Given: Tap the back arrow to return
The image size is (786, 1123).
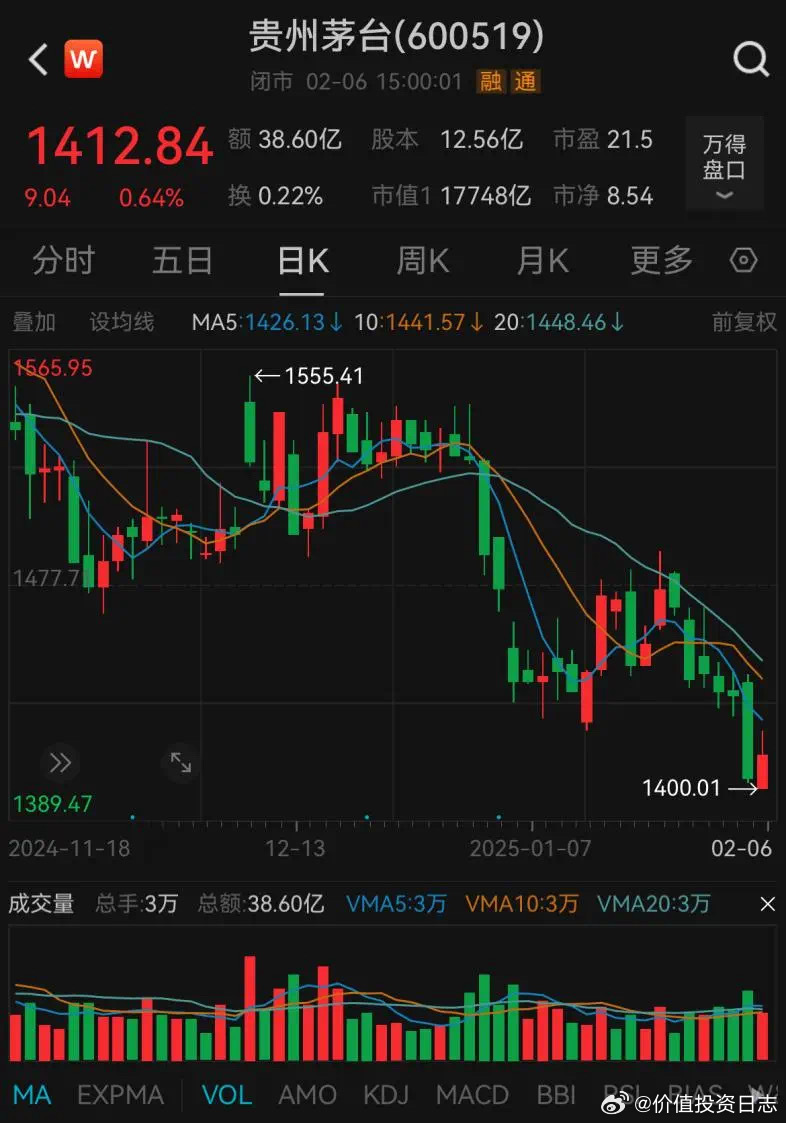Looking at the screenshot, I should tap(37, 59).
